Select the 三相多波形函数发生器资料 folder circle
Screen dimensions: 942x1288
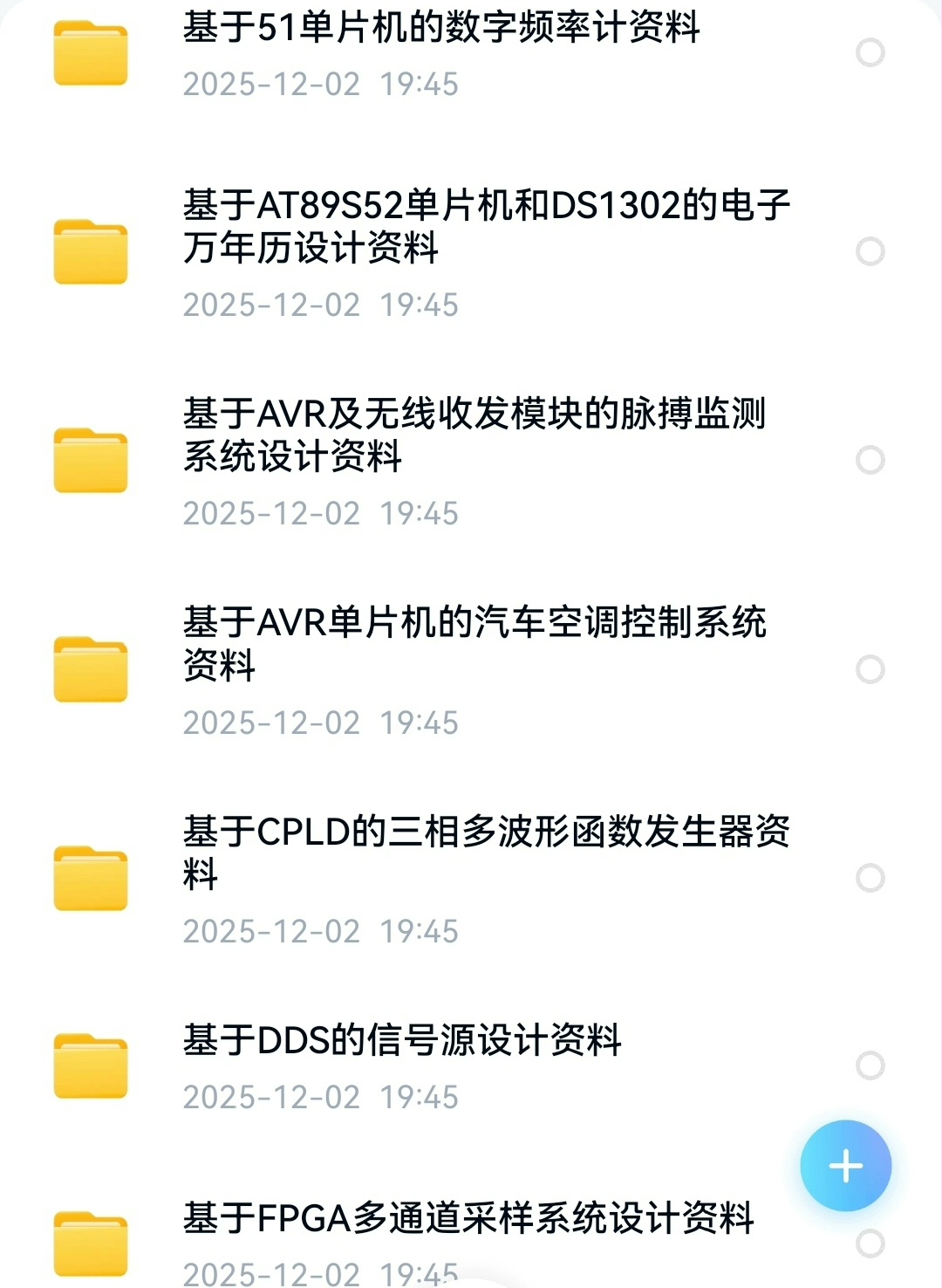pyautogui.click(x=870, y=878)
